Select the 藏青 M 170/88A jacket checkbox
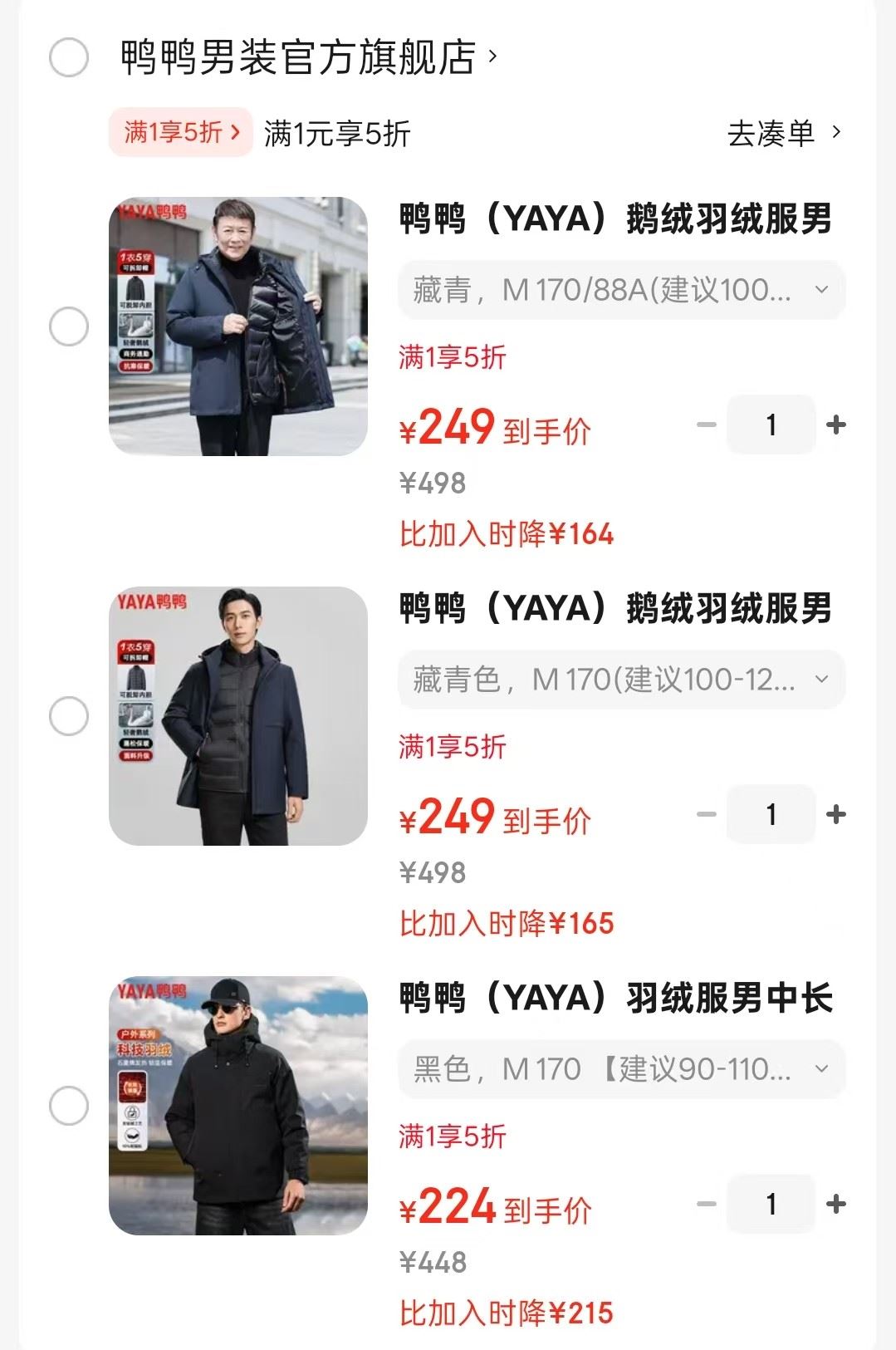This screenshot has width=896, height=1350. click(69, 326)
